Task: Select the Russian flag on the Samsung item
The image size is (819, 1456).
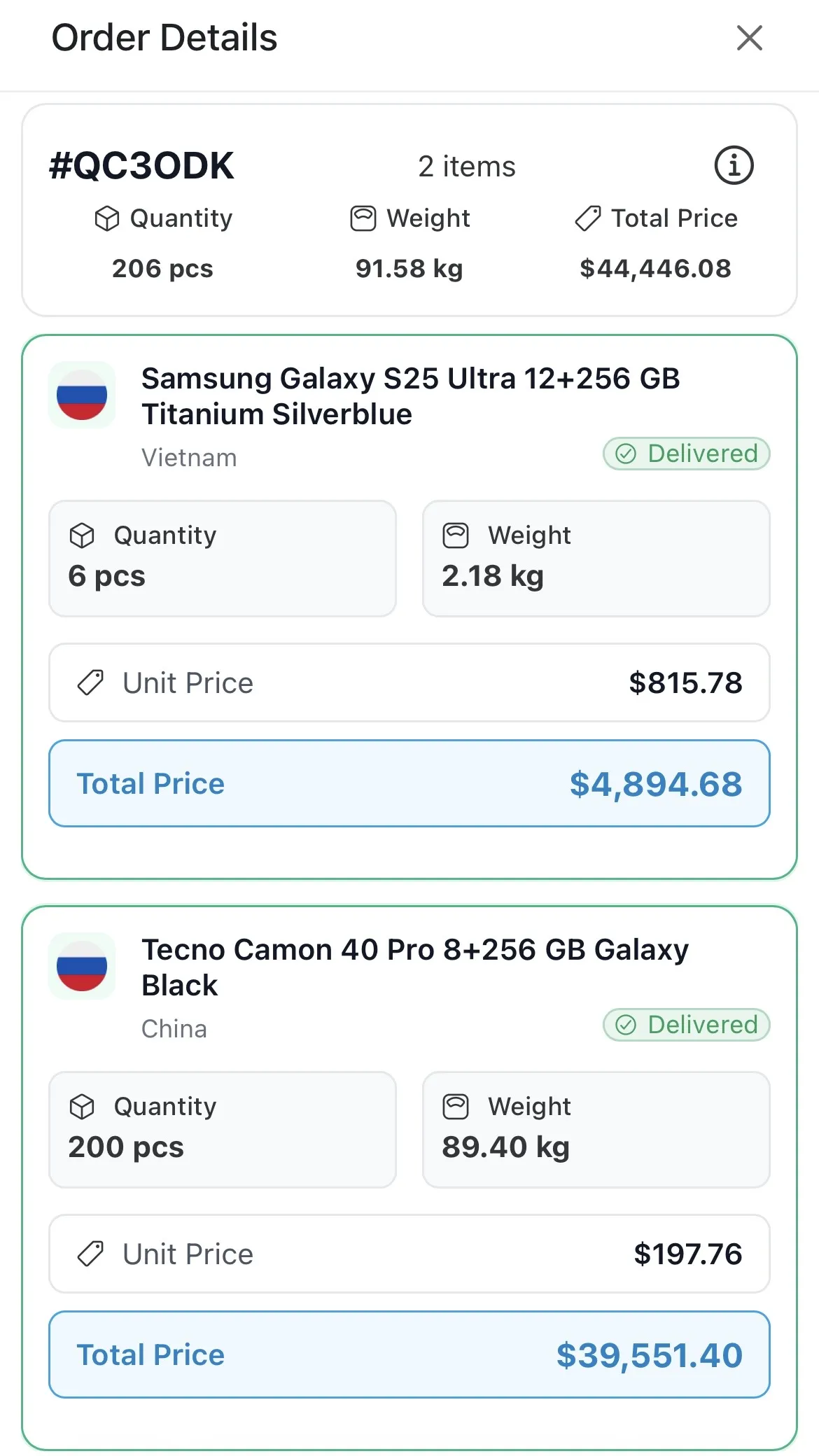Action: pyautogui.click(x=81, y=395)
